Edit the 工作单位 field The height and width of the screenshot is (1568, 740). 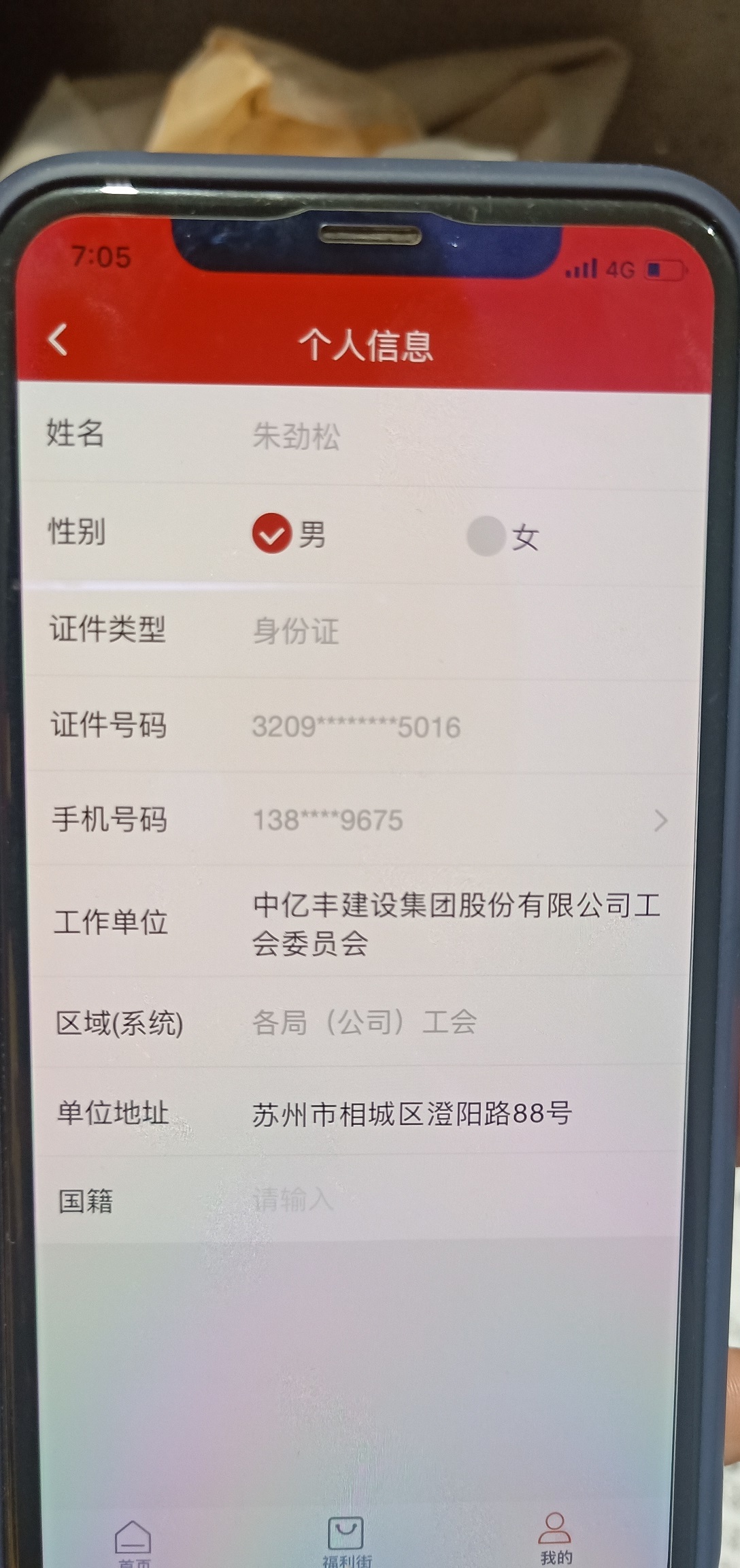(x=456, y=924)
